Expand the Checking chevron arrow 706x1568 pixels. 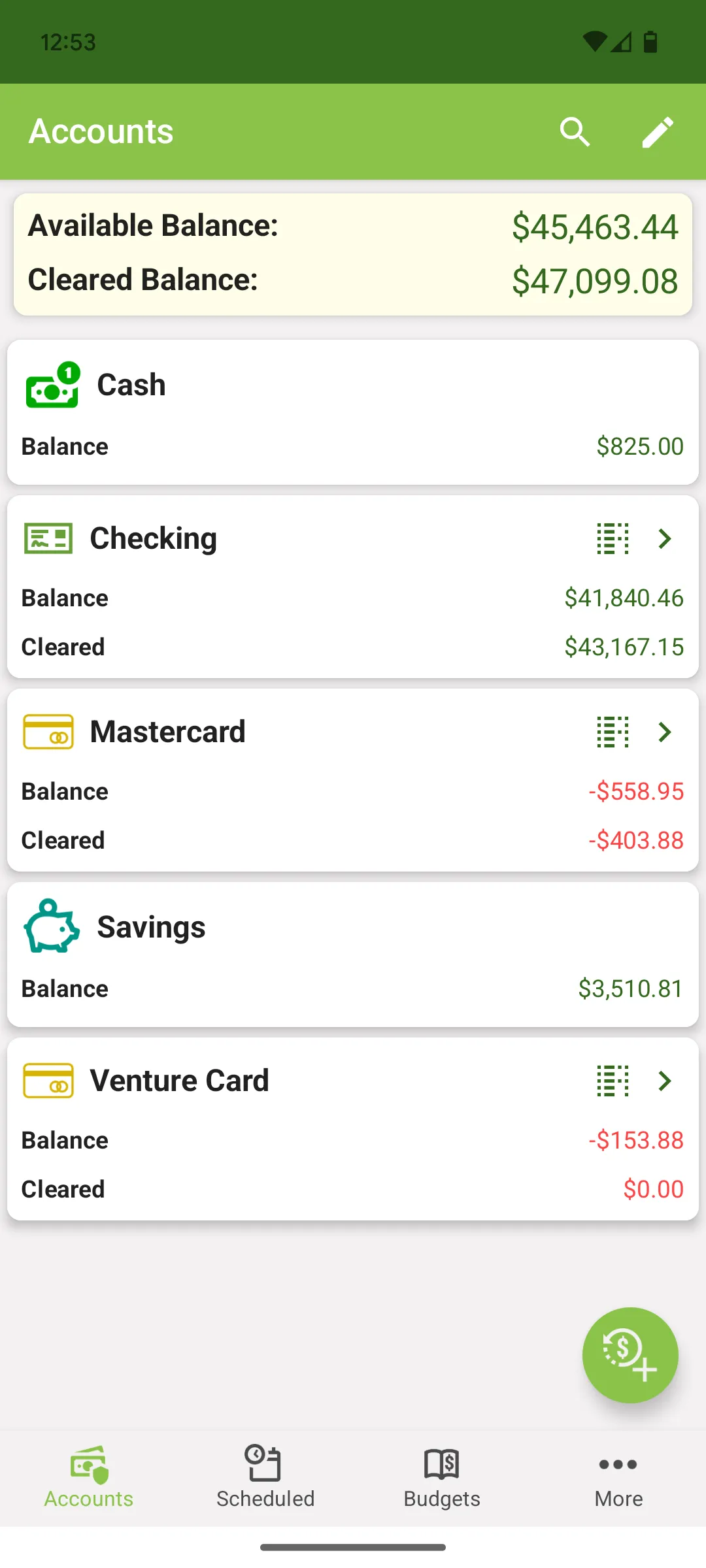click(665, 539)
